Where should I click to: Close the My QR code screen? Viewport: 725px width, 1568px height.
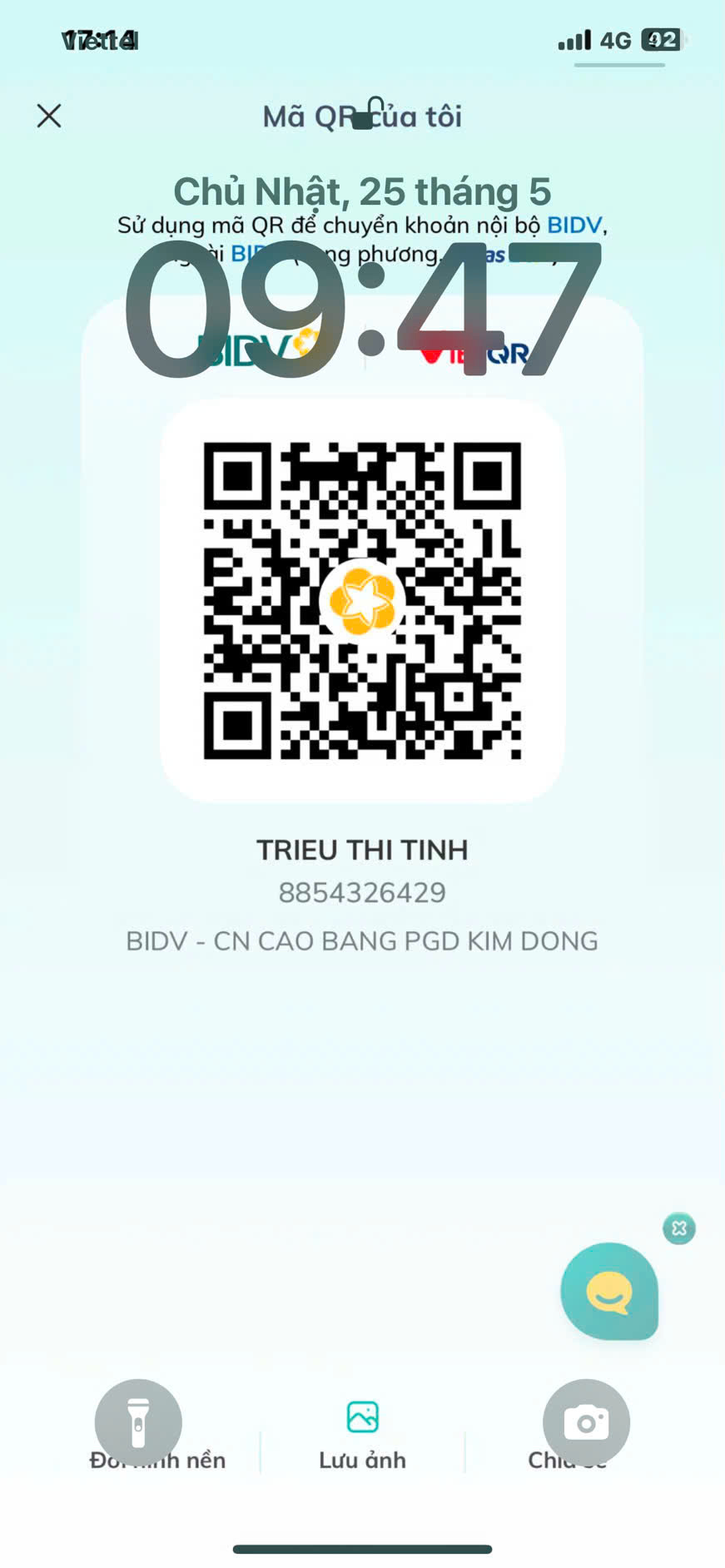(49, 116)
